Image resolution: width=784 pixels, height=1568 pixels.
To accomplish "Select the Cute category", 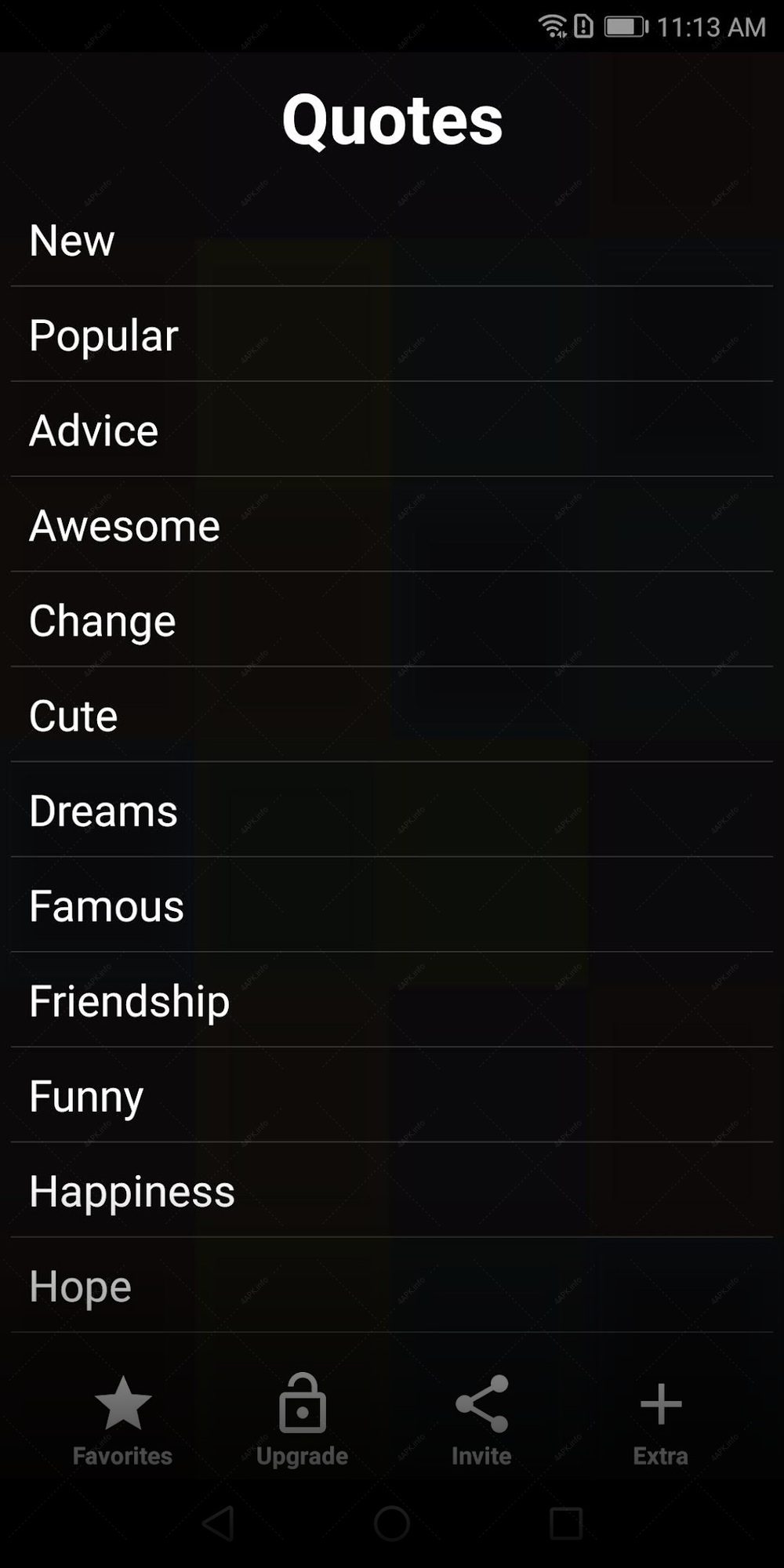I will pos(392,715).
